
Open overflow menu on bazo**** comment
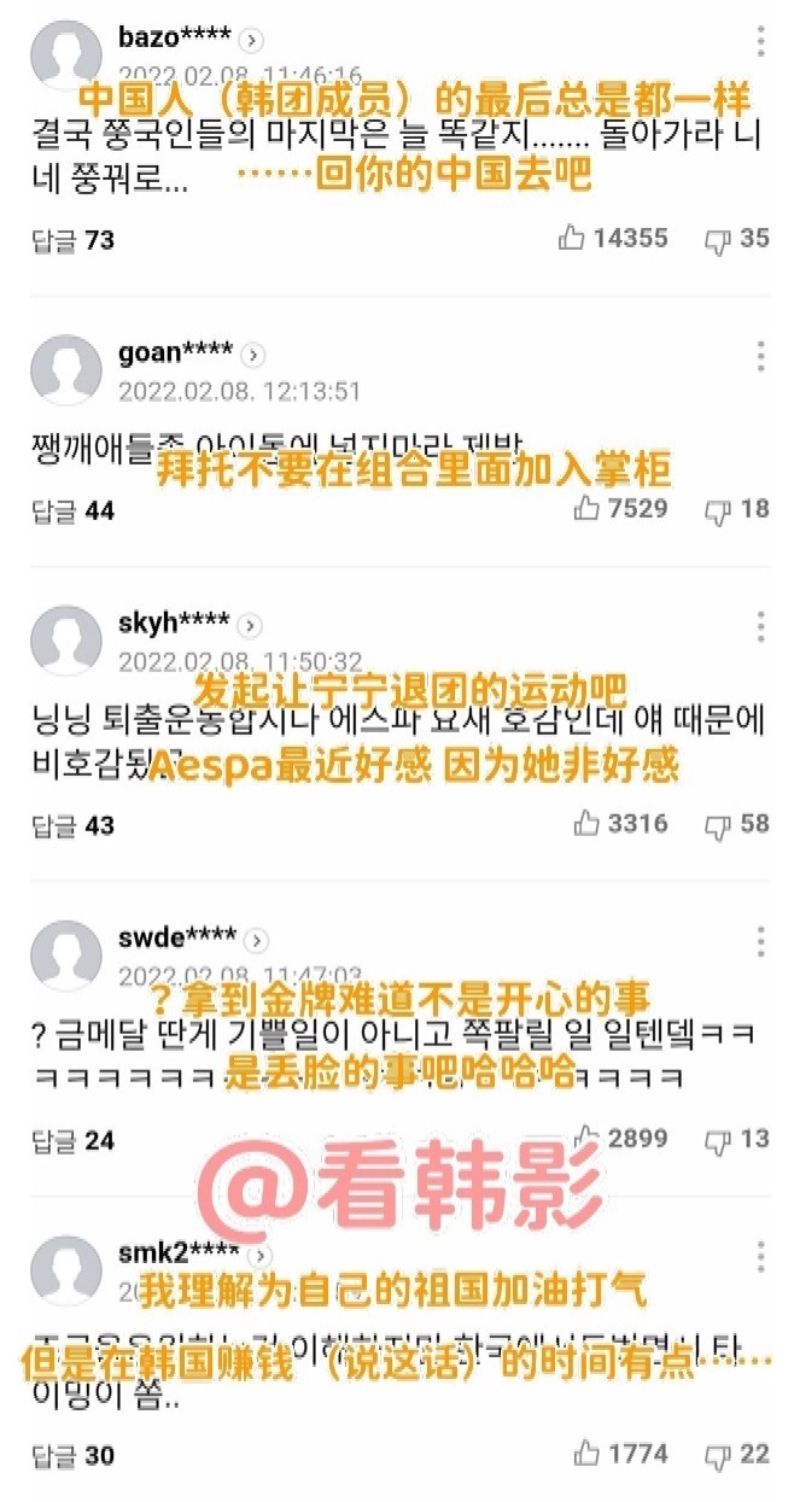point(761,41)
